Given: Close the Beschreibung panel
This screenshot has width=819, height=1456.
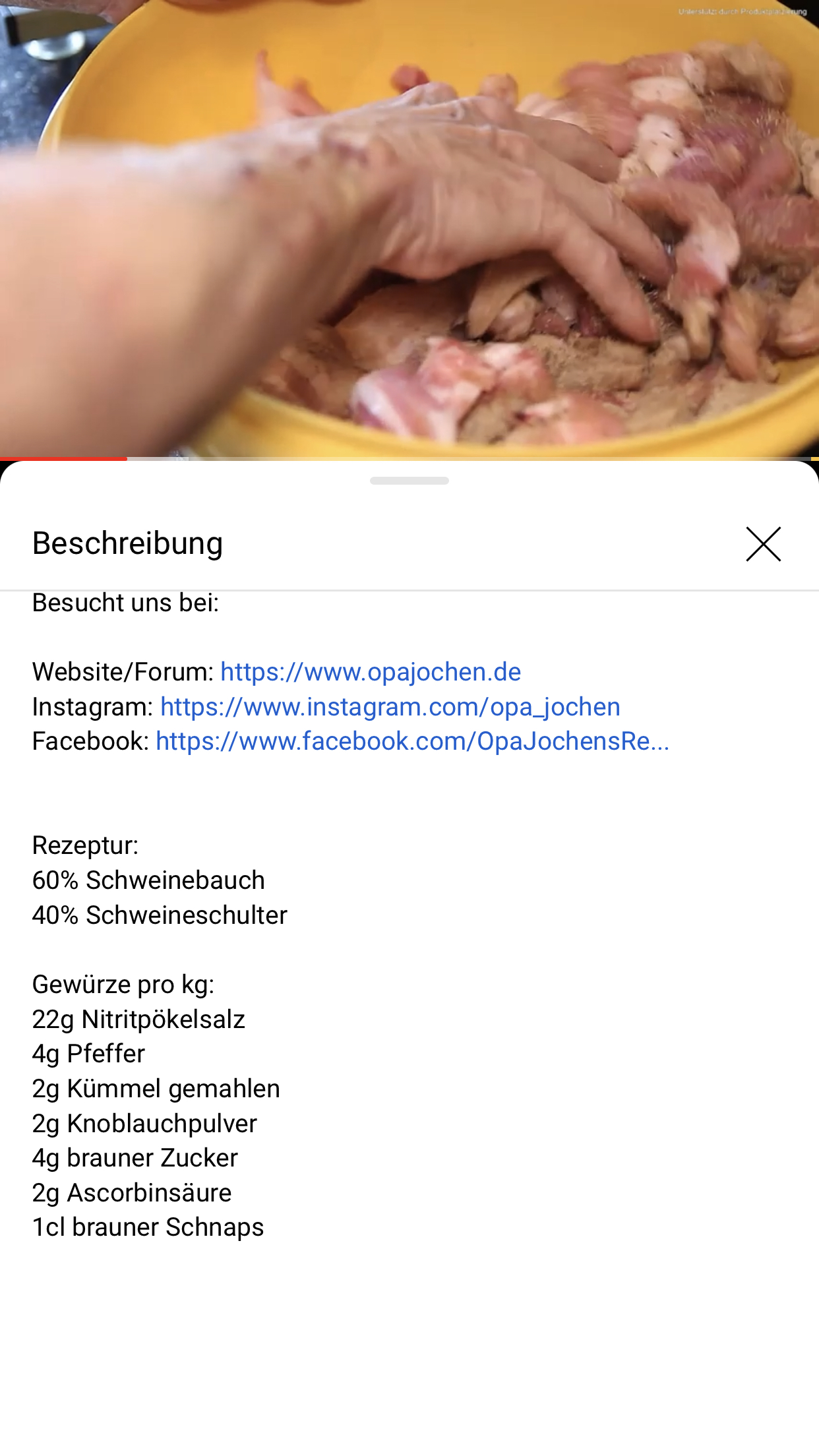Looking at the screenshot, I should 763,544.
